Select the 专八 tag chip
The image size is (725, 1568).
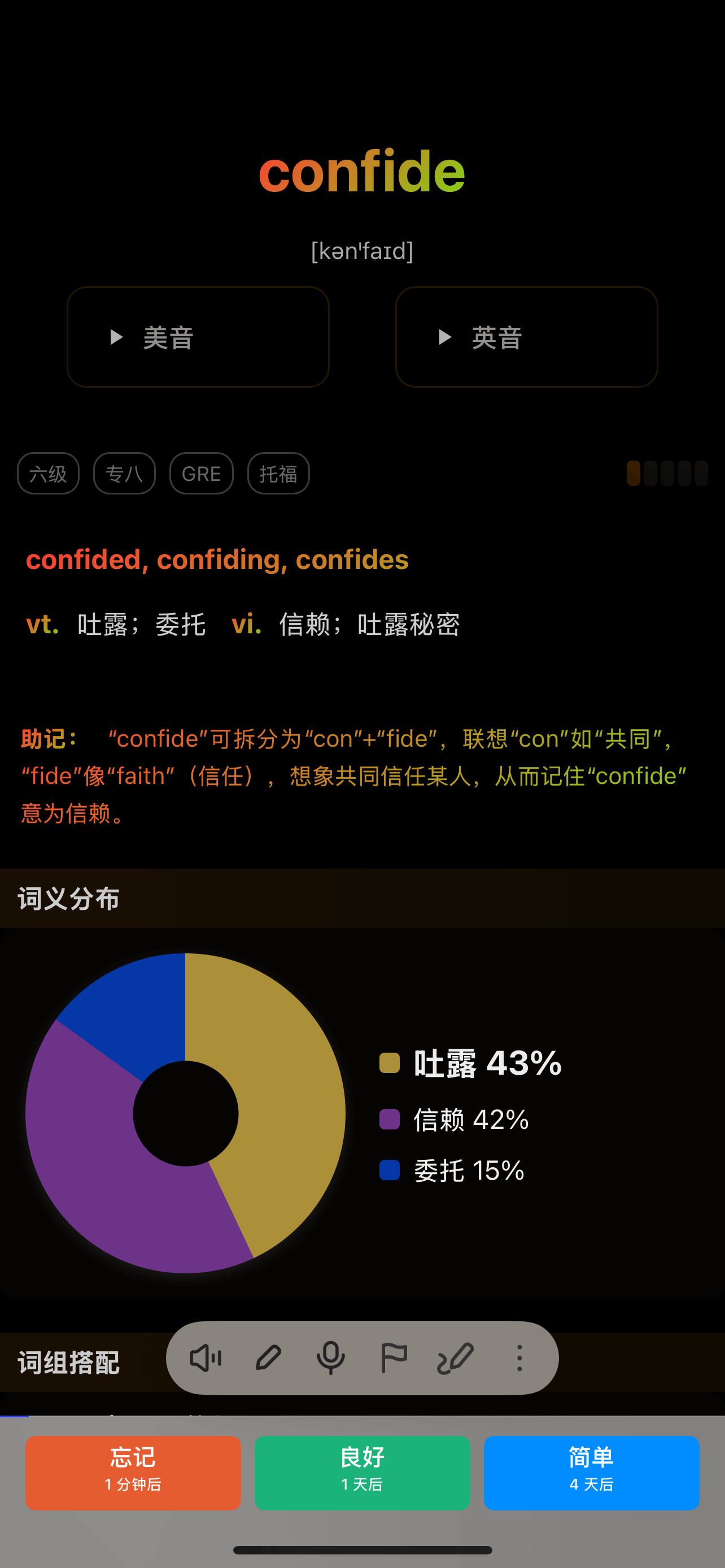[x=124, y=473]
